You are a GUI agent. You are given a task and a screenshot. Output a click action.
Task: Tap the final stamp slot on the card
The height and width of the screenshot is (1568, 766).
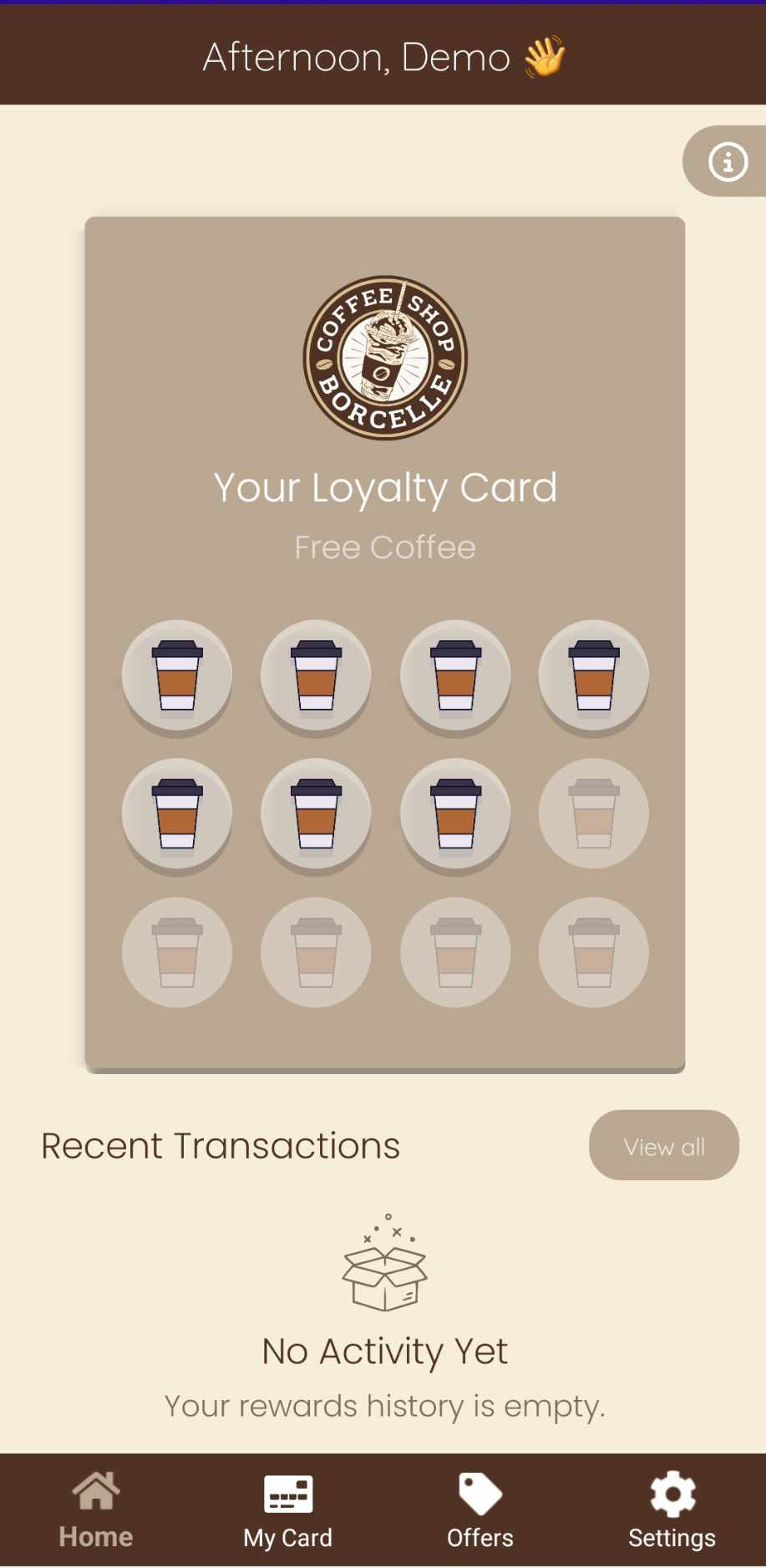coord(593,953)
